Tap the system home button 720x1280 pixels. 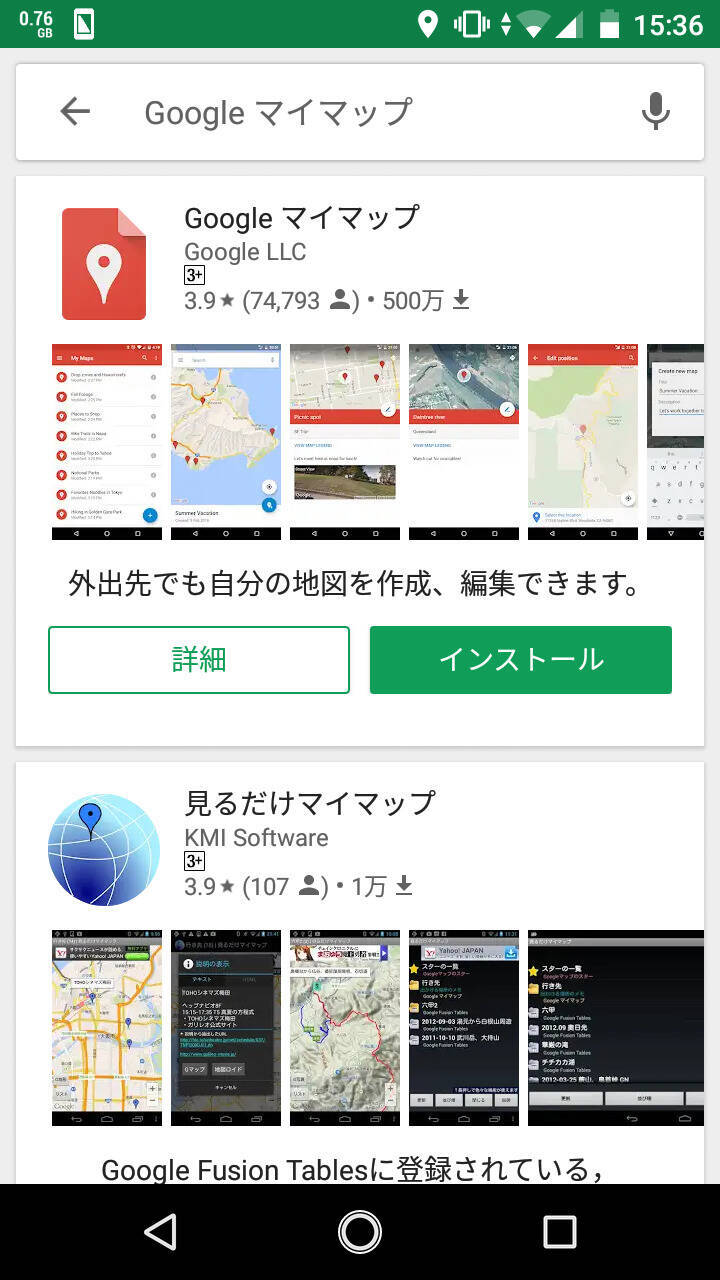tap(360, 1232)
